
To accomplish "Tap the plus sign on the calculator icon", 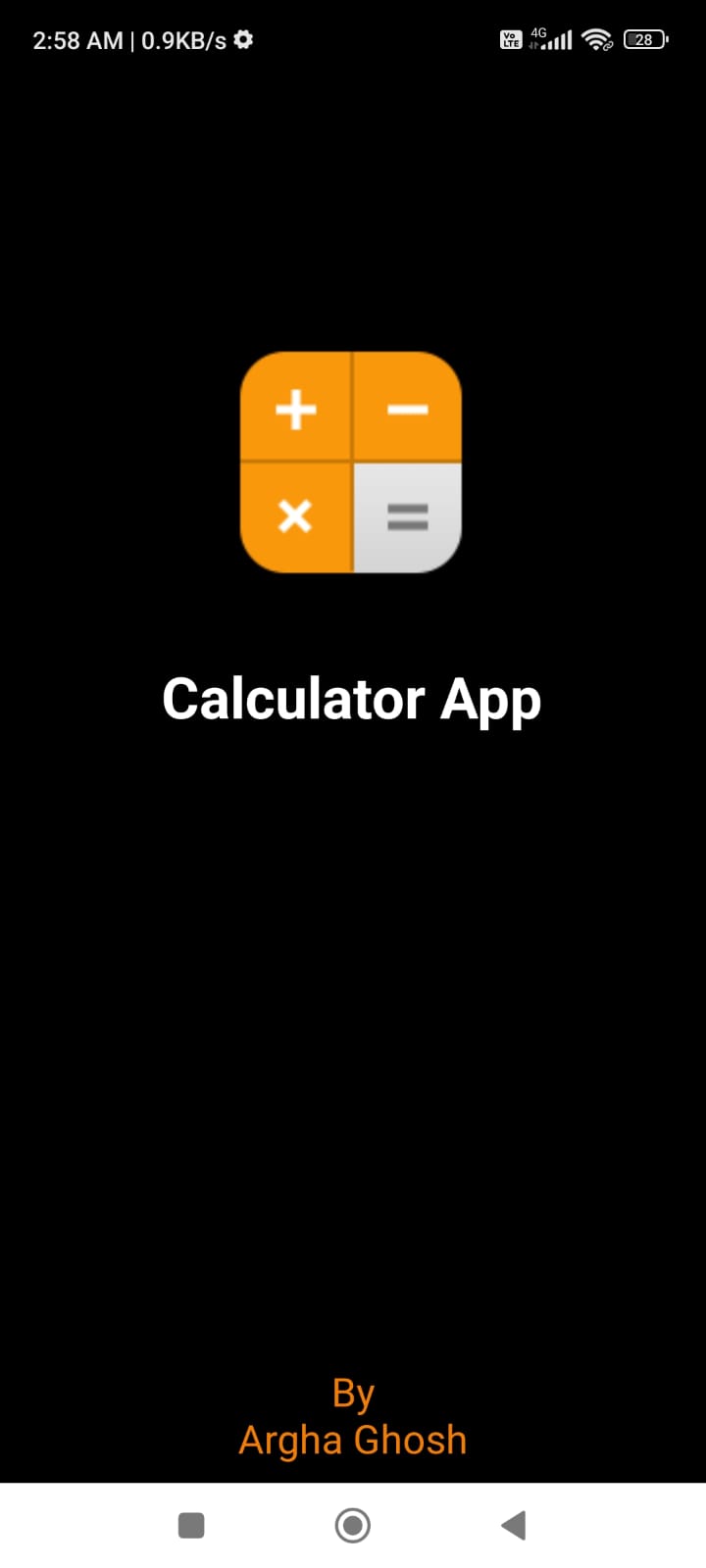I will pyautogui.click(x=294, y=410).
